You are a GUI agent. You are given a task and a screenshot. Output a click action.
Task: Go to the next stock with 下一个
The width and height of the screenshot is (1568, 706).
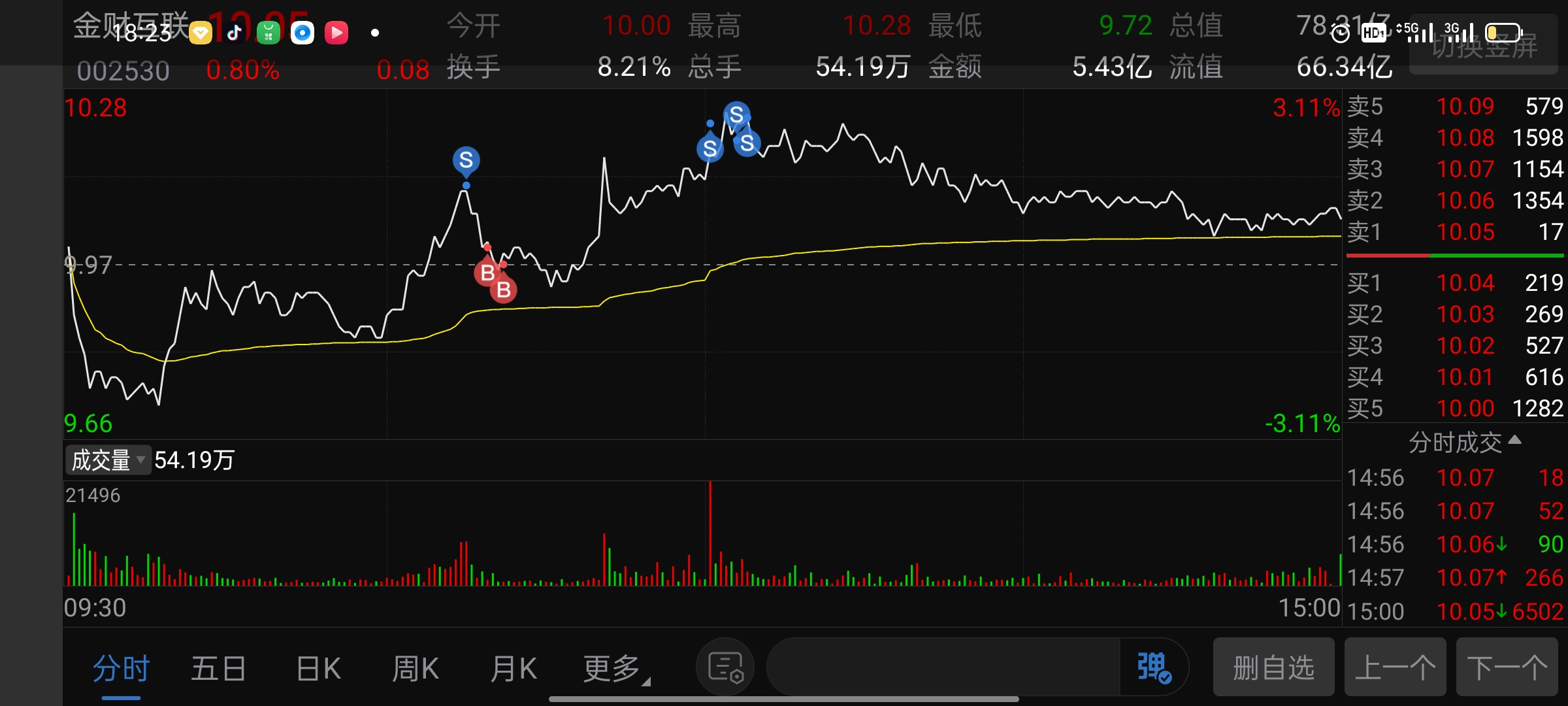point(1507,667)
